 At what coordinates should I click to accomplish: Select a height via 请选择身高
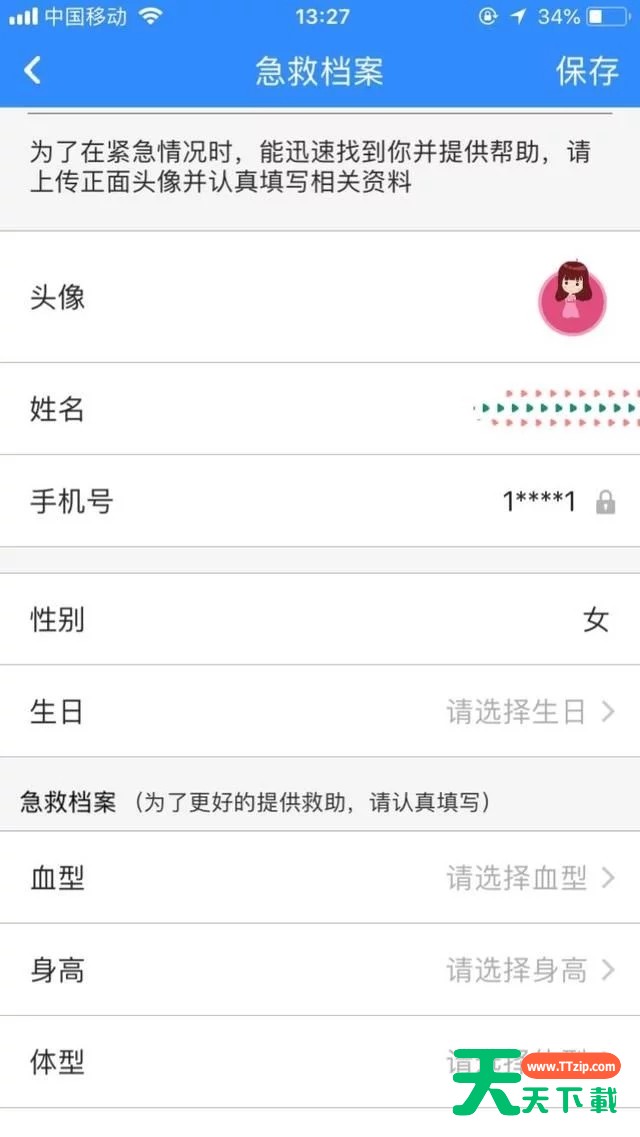tap(529, 970)
